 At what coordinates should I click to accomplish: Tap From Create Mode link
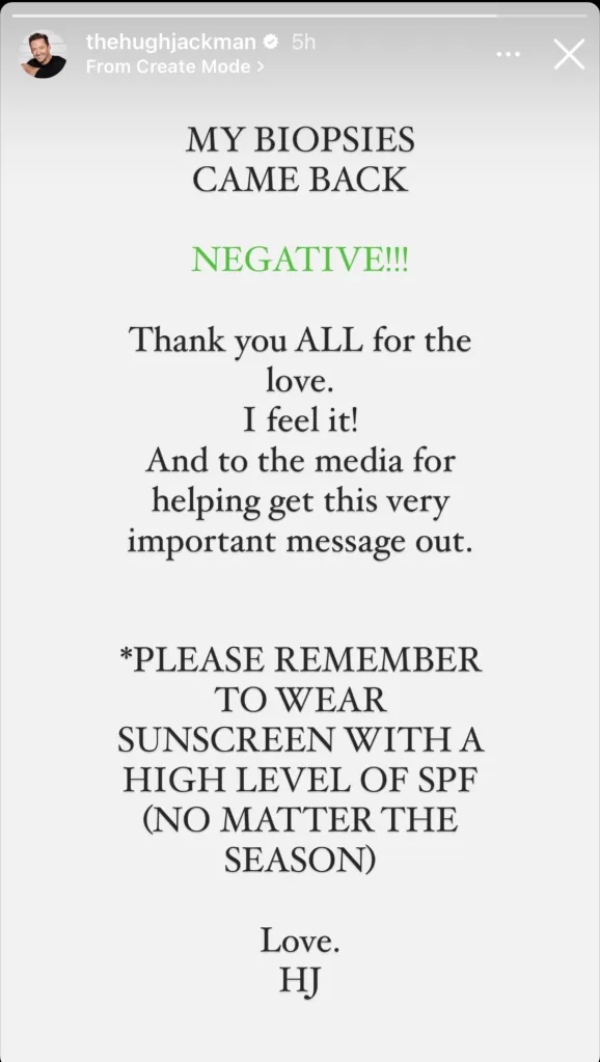point(175,67)
